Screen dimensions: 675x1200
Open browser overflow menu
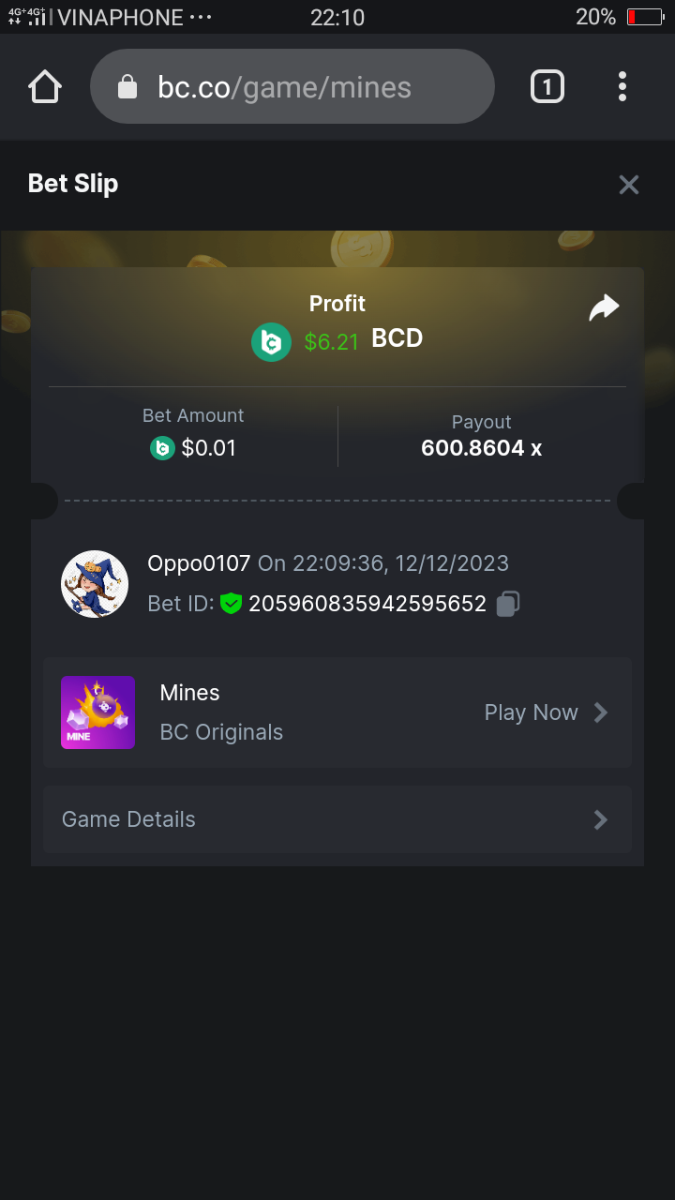[x=622, y=87]
